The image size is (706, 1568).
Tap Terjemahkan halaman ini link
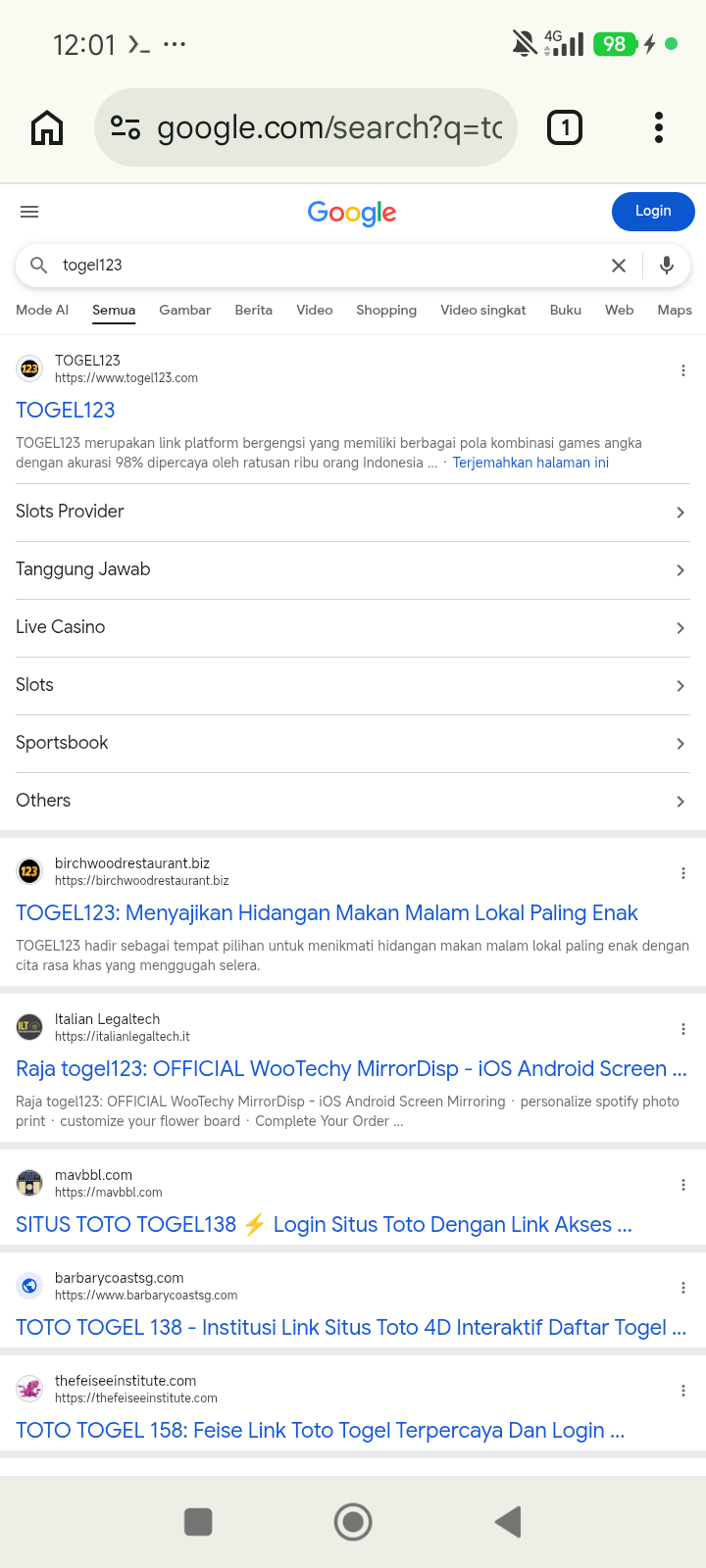[x=530, y=463]
